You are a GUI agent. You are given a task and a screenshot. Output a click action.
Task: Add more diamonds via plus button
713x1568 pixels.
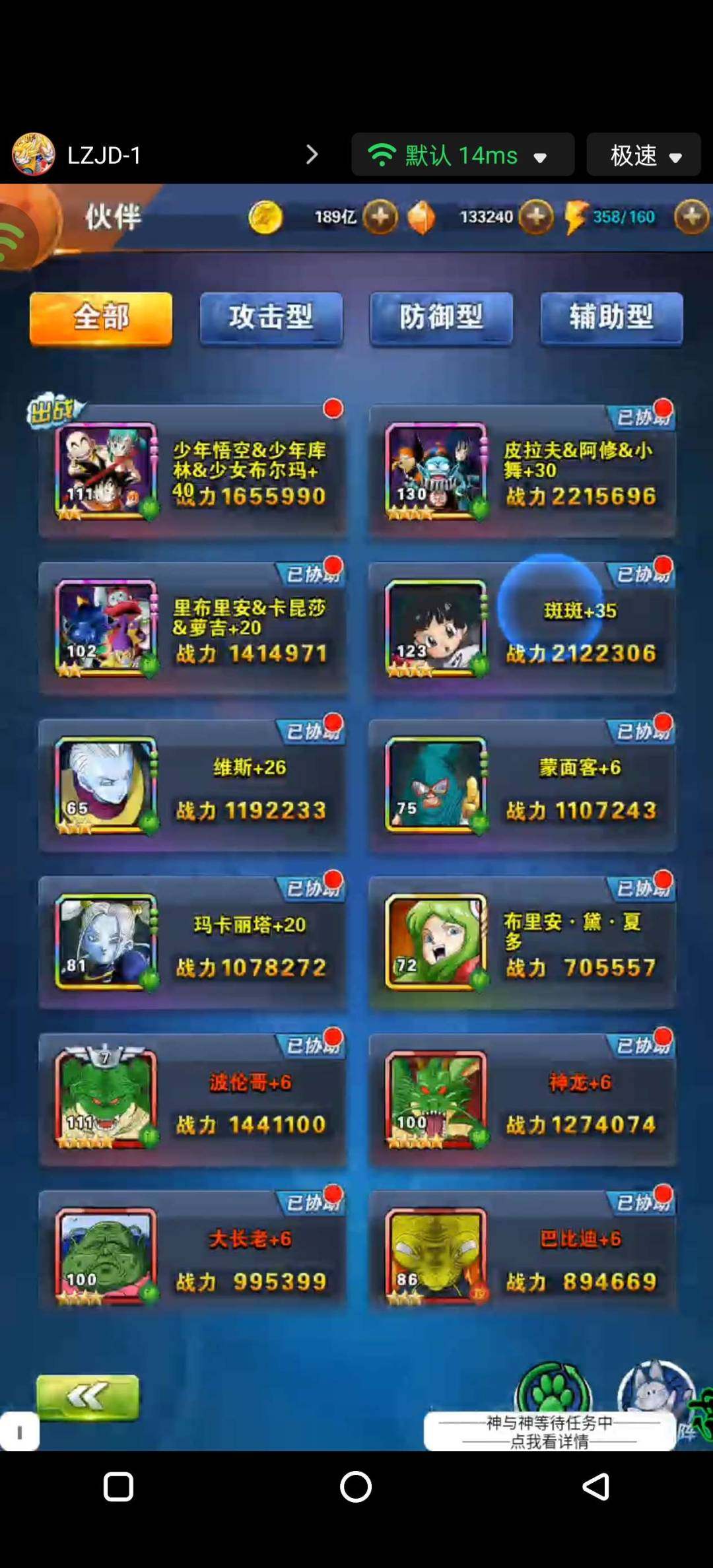[x=535, y=217]
